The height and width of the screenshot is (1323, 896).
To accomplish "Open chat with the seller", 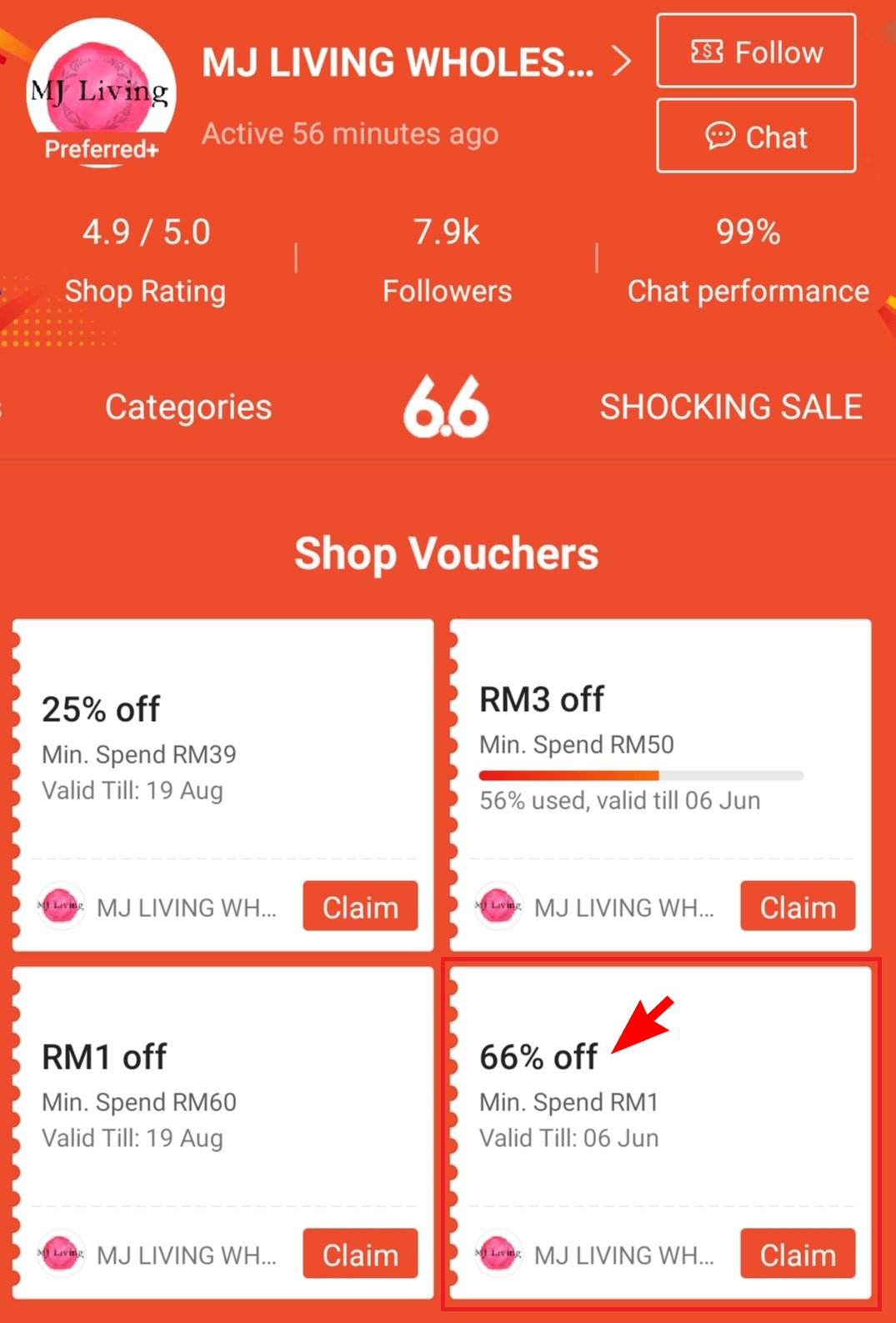I will click(756, 137).
